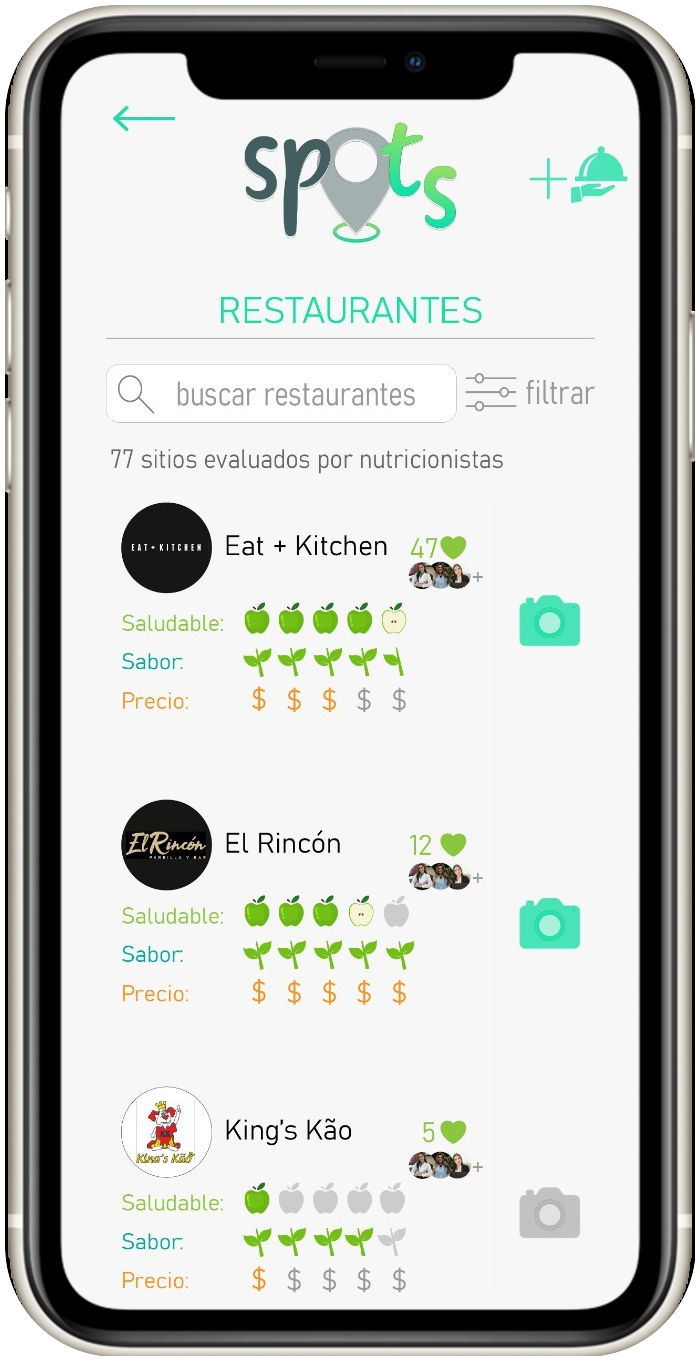Viewport: 700px width, 1361px height.
Task: Open the King's Kão restaurant
Action: (288, 1131)
